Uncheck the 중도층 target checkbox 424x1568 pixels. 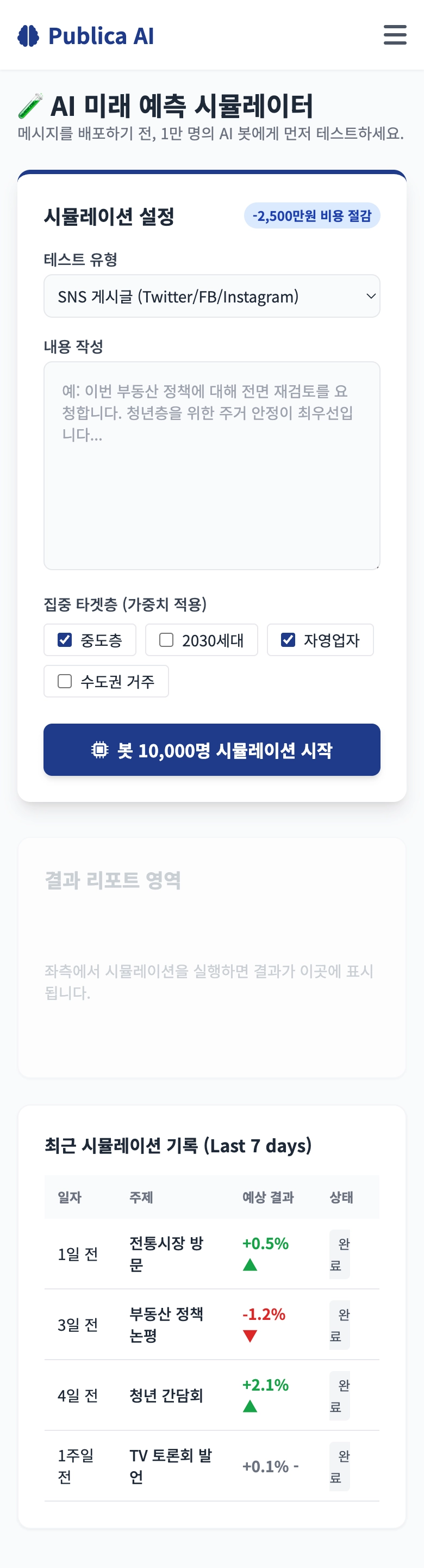(x=65, y=640)
